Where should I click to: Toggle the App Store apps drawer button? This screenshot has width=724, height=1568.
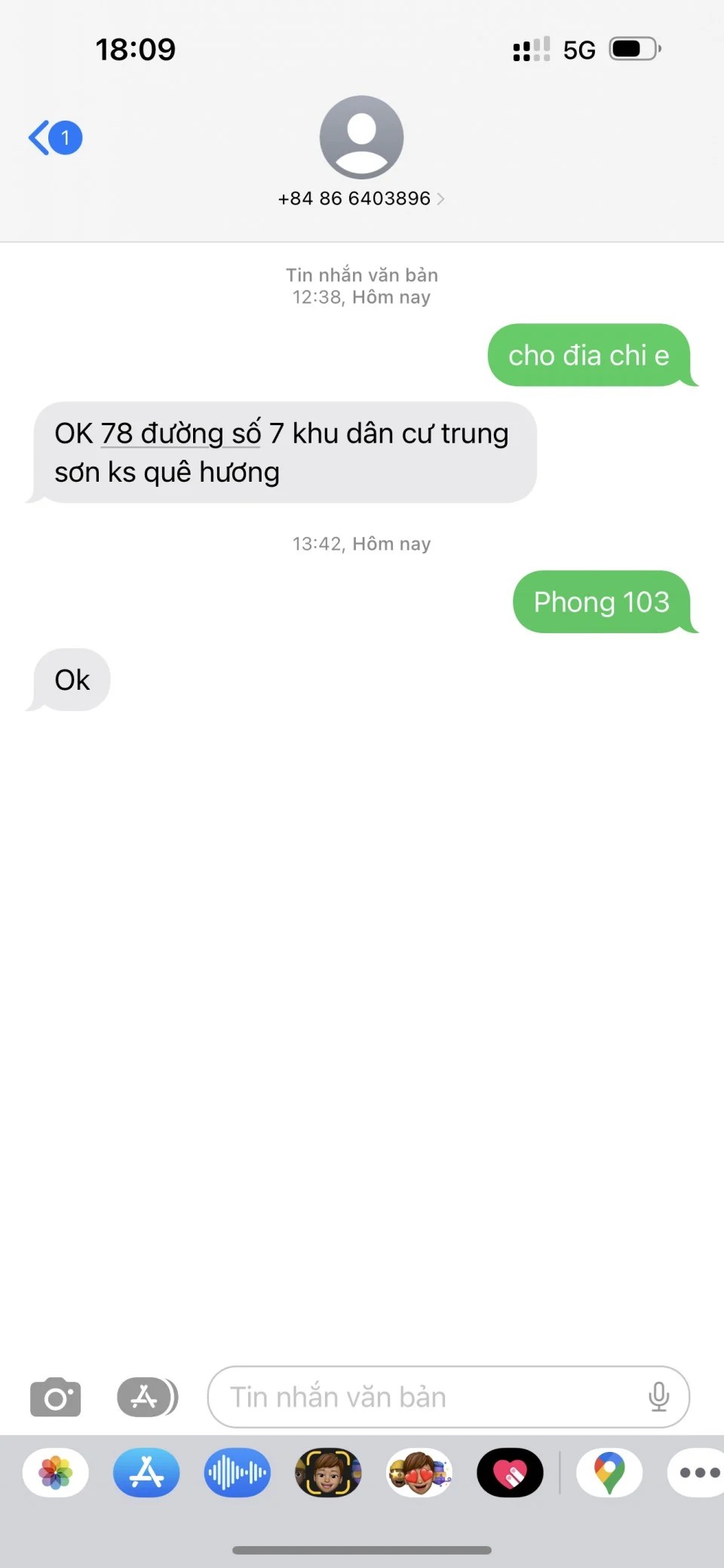pos(147,1398)
